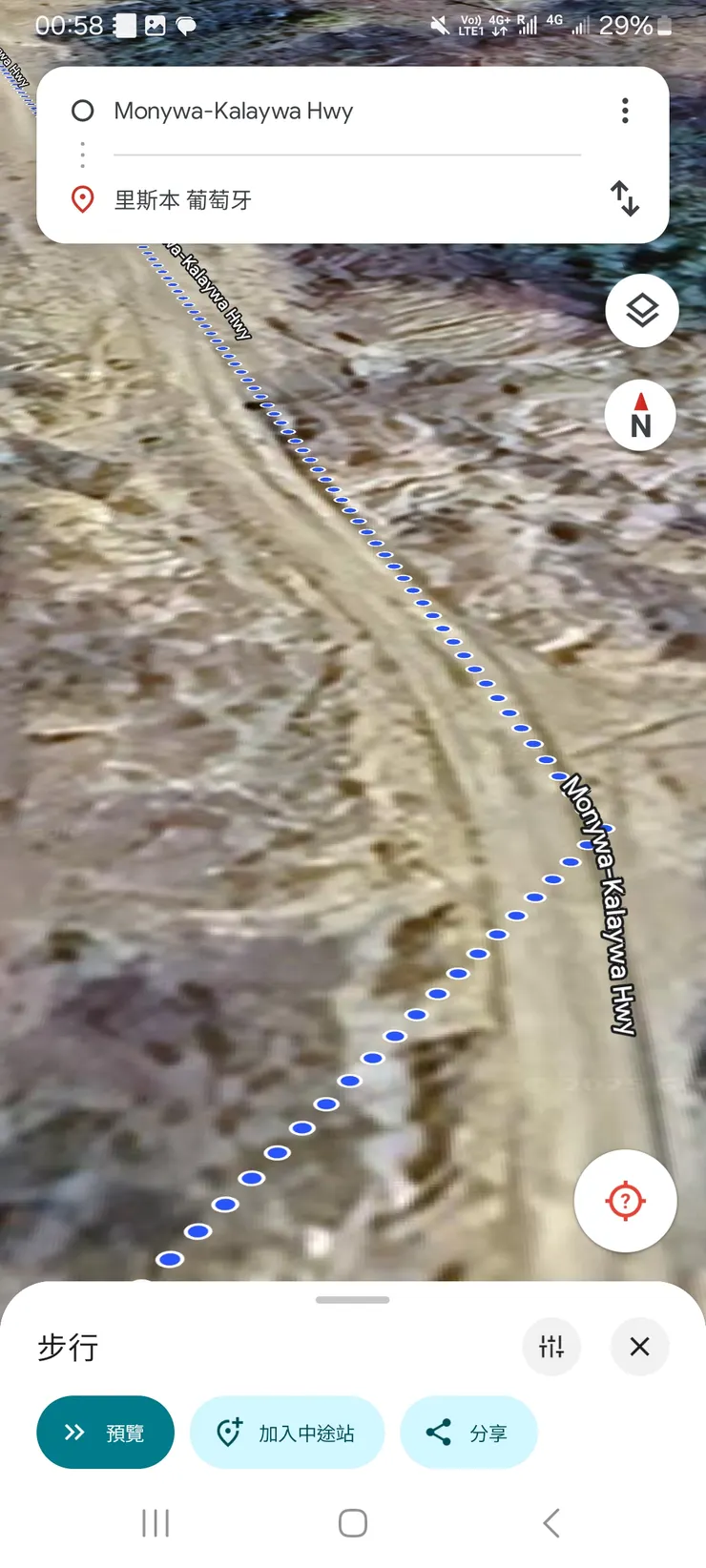706x1568 pixels.
Task: Select 加入中途站 to add a stop
Action: 287,1433
